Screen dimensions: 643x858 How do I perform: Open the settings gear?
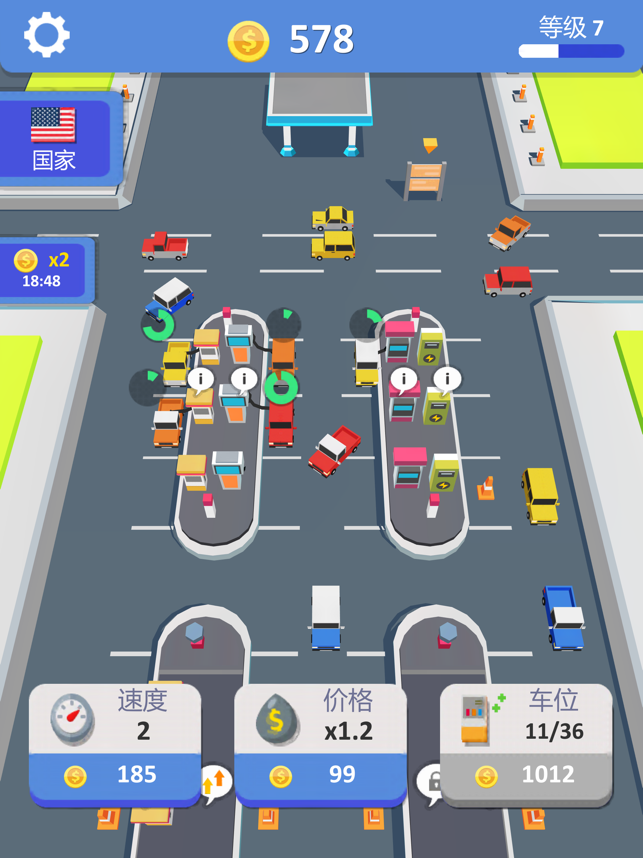(x=47, y=36)
